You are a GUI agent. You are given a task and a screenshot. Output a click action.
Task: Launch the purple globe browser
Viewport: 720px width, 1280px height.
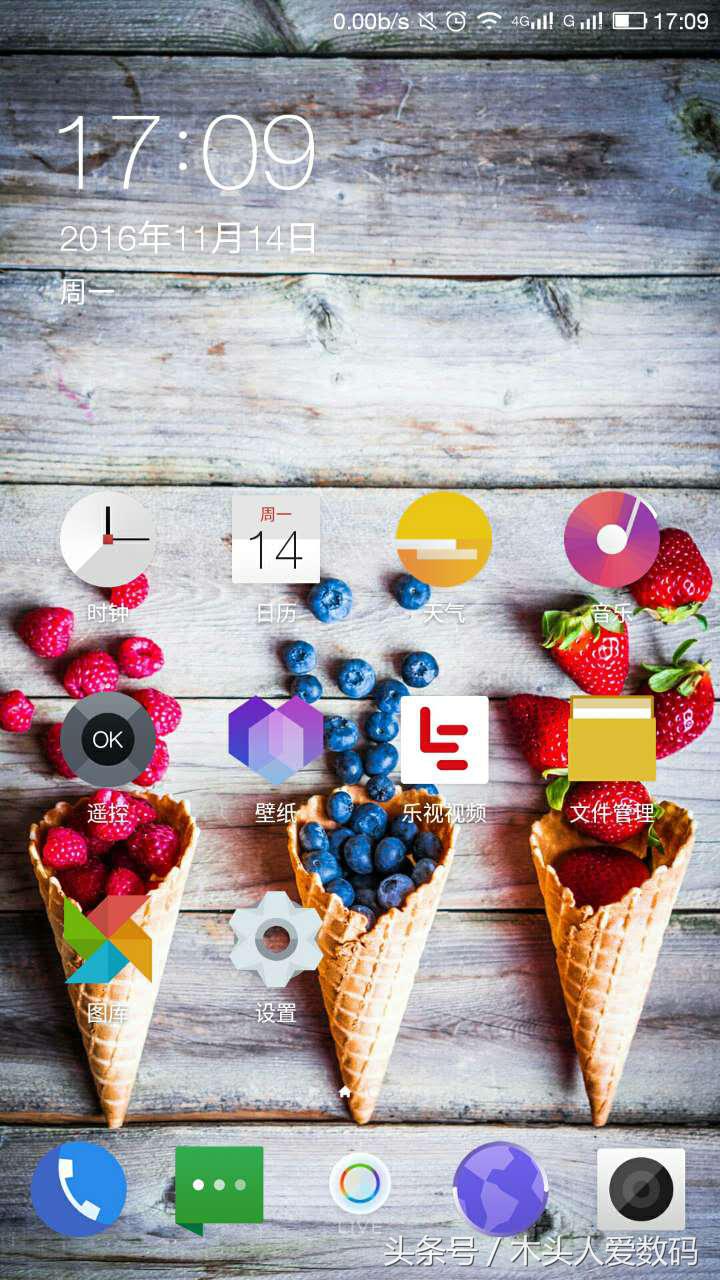500,1189
